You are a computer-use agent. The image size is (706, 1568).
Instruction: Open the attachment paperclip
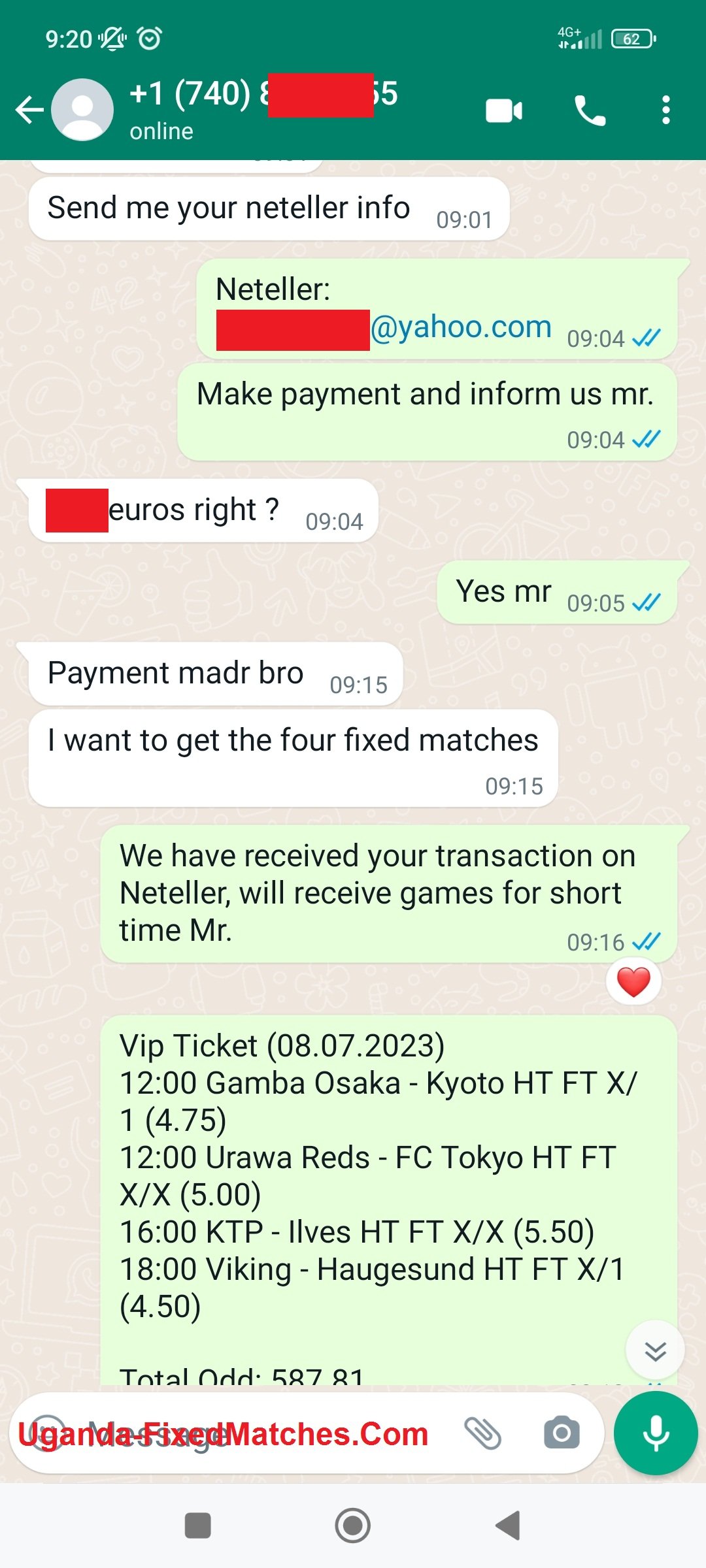[x=482, y=1433]
